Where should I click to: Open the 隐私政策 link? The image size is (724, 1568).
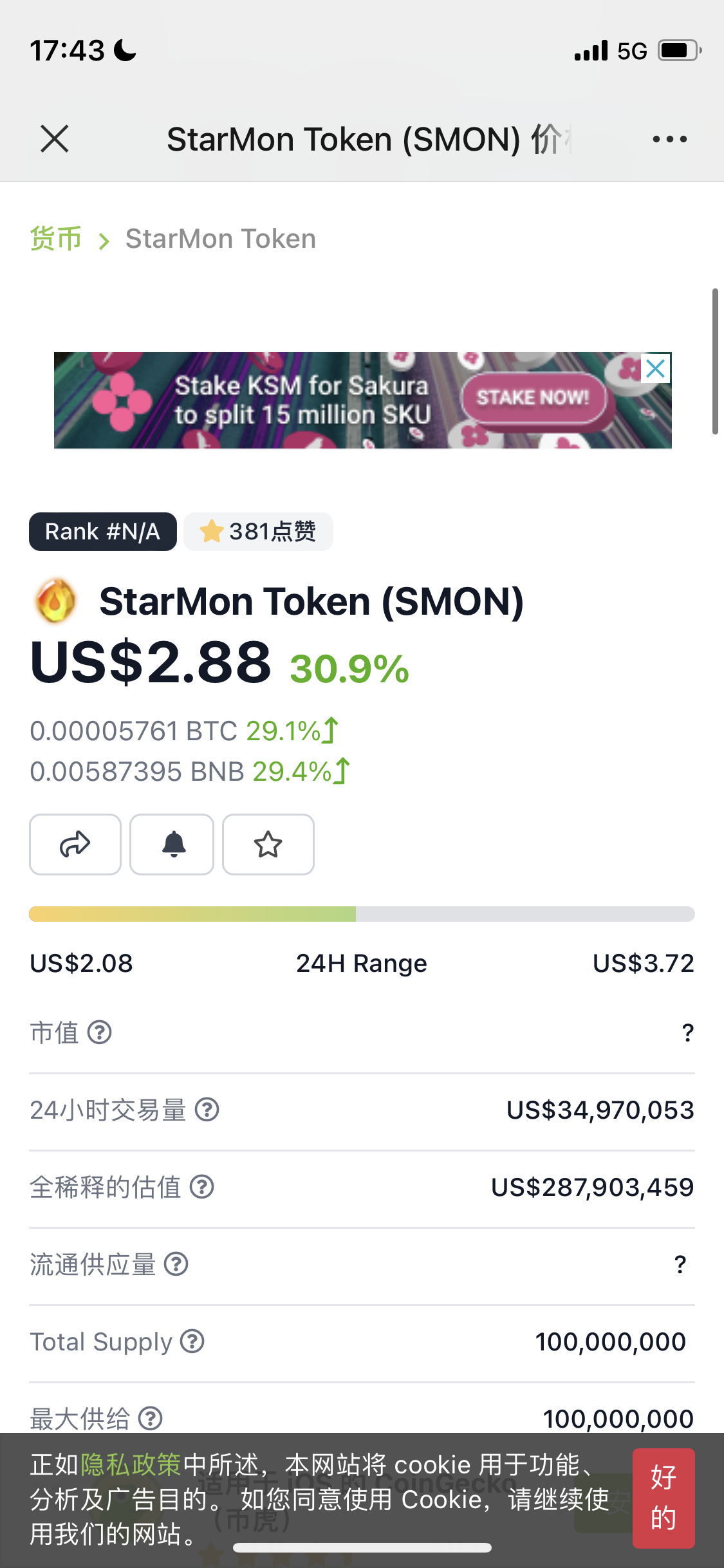click(x=131, y=1465)
